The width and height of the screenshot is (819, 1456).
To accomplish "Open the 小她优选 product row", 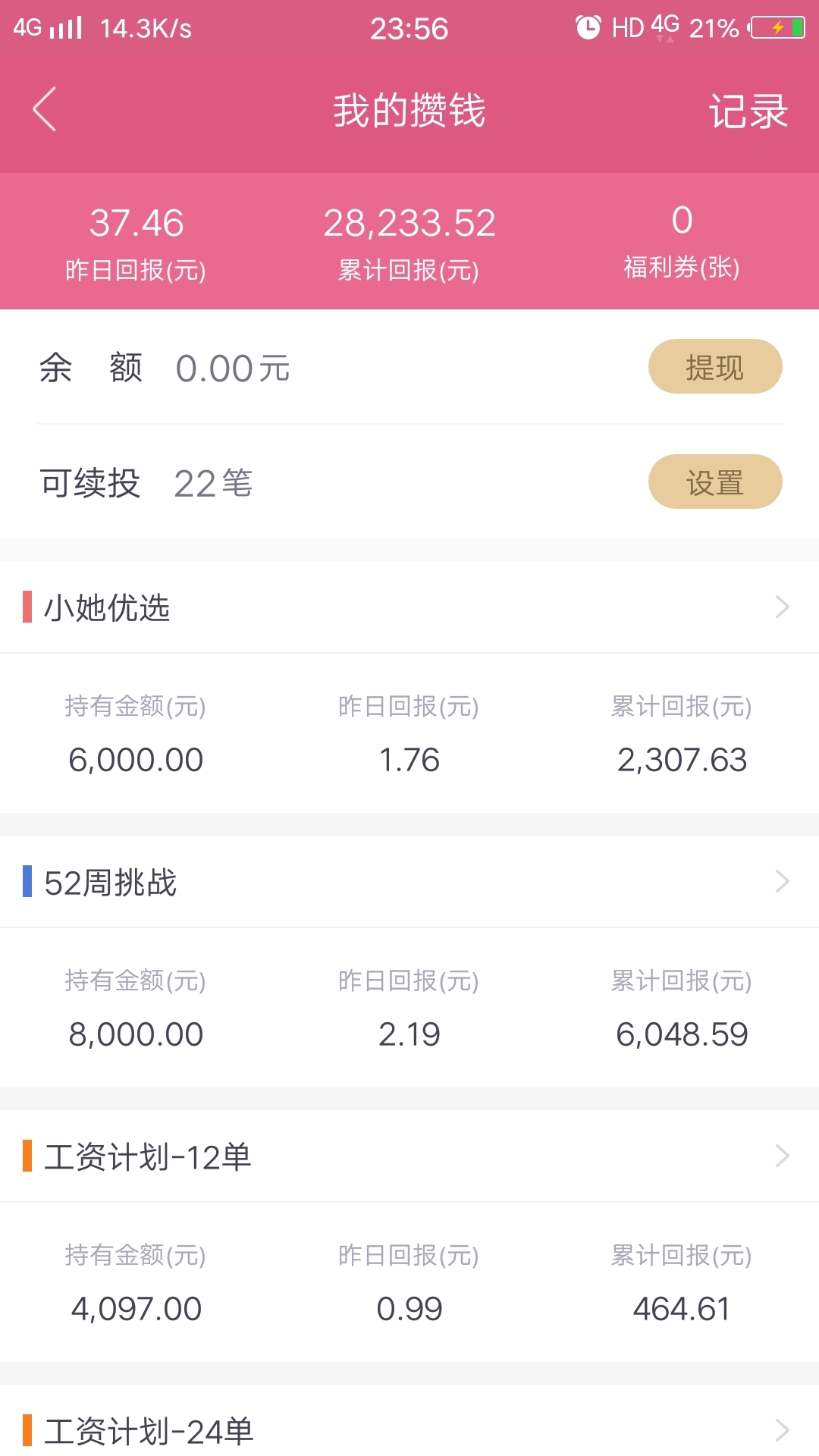I will tap(409, 607).
